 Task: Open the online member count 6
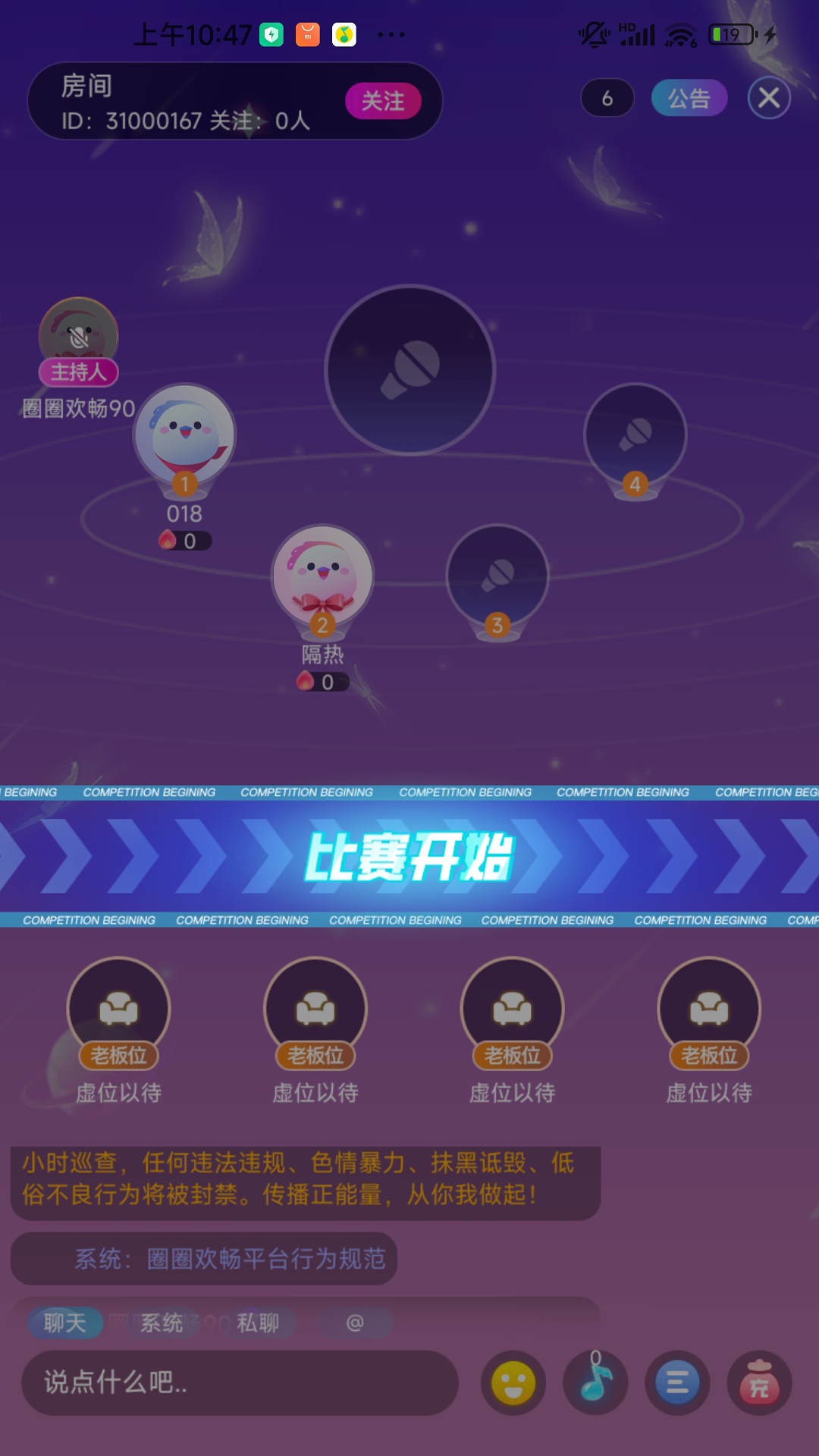tap(607, 99)
